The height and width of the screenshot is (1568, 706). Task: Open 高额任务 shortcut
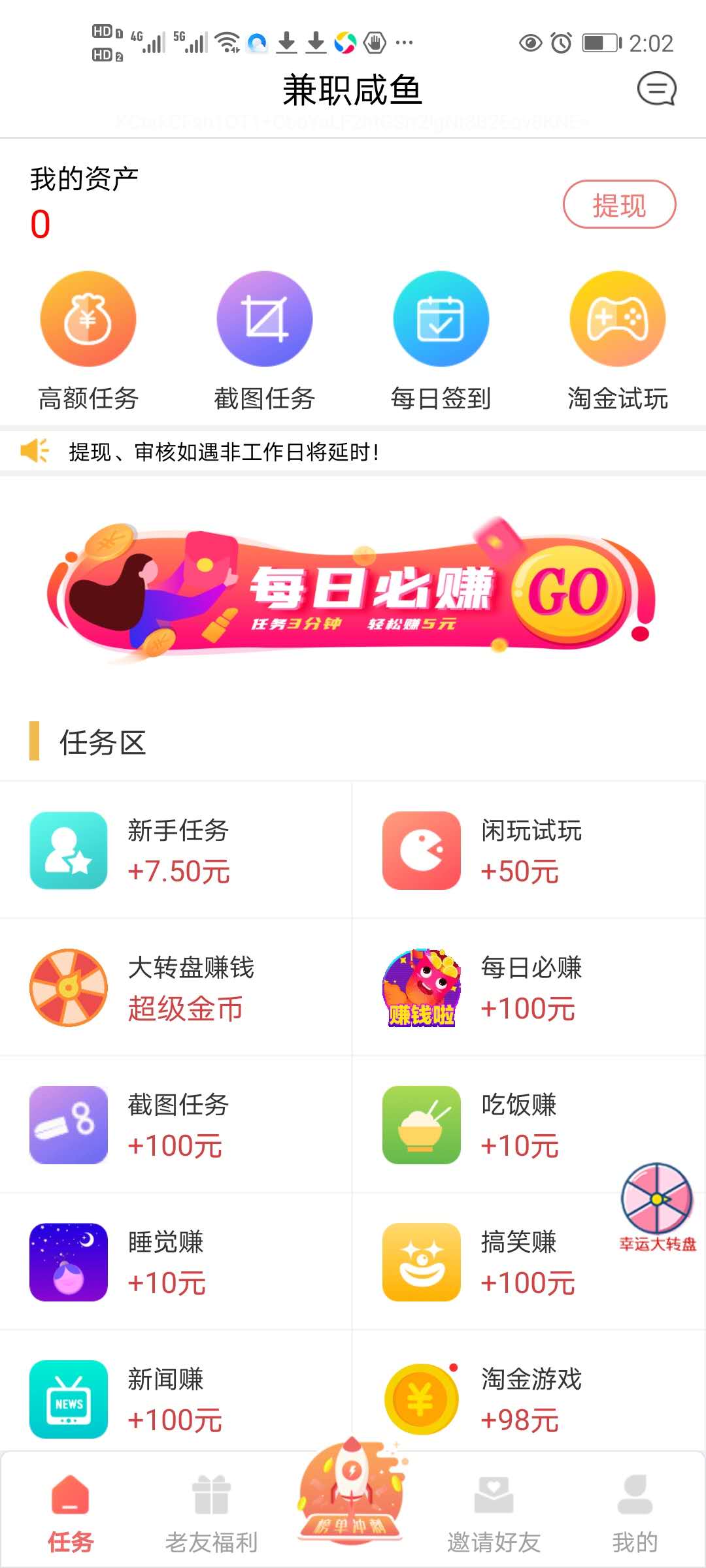tap(88, 341)
